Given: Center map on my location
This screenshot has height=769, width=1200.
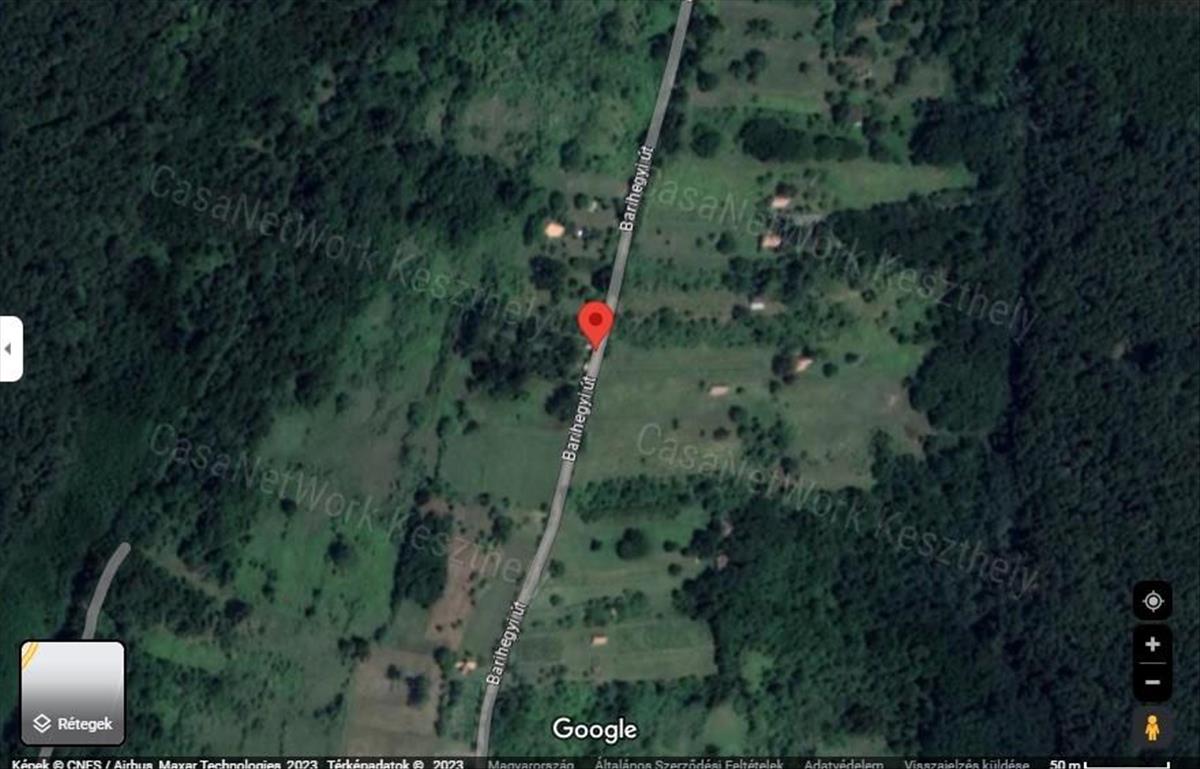Looking at the screenshot, I should 1152,601.
